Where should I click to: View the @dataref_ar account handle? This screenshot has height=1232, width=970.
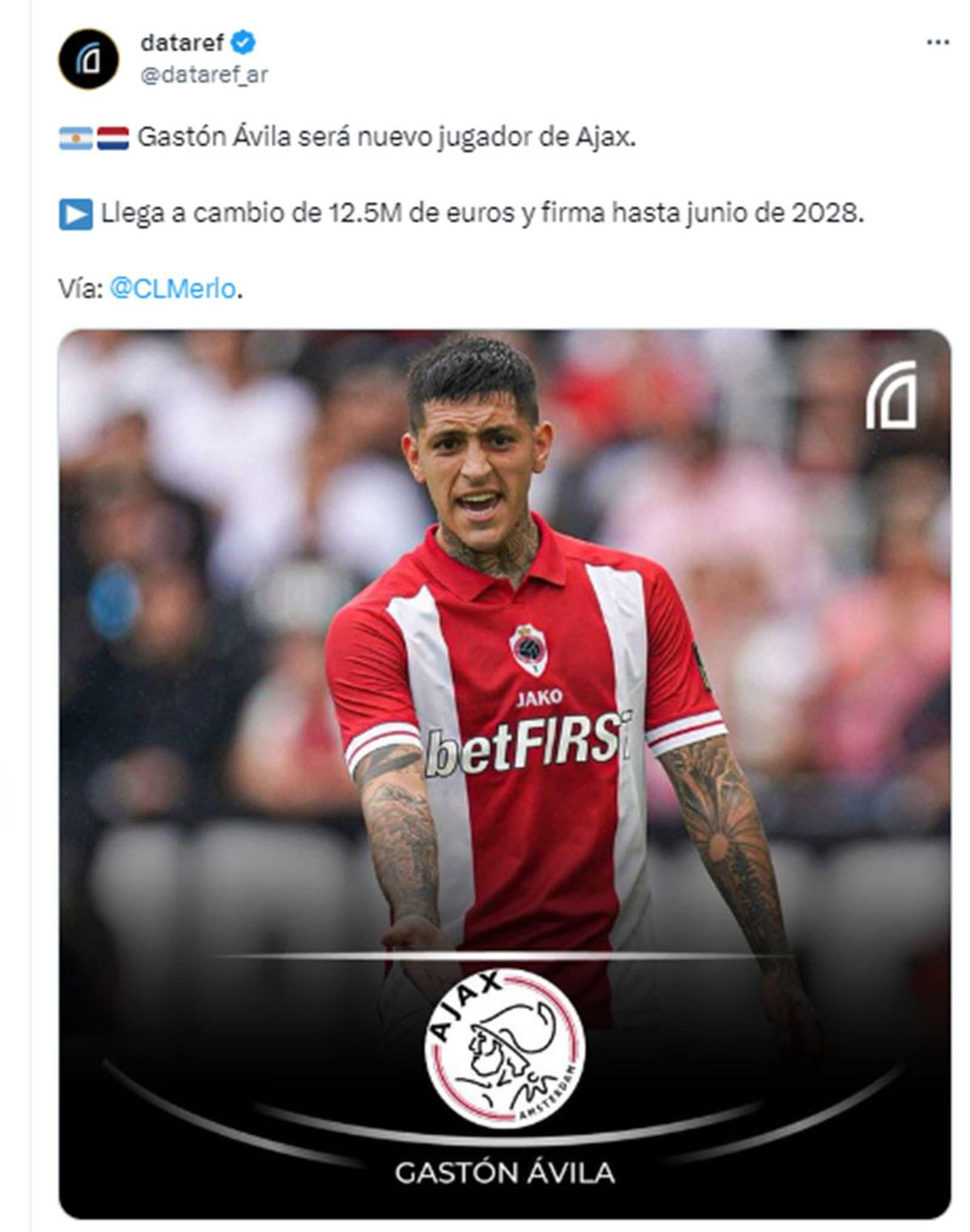[x=204, y=75]
